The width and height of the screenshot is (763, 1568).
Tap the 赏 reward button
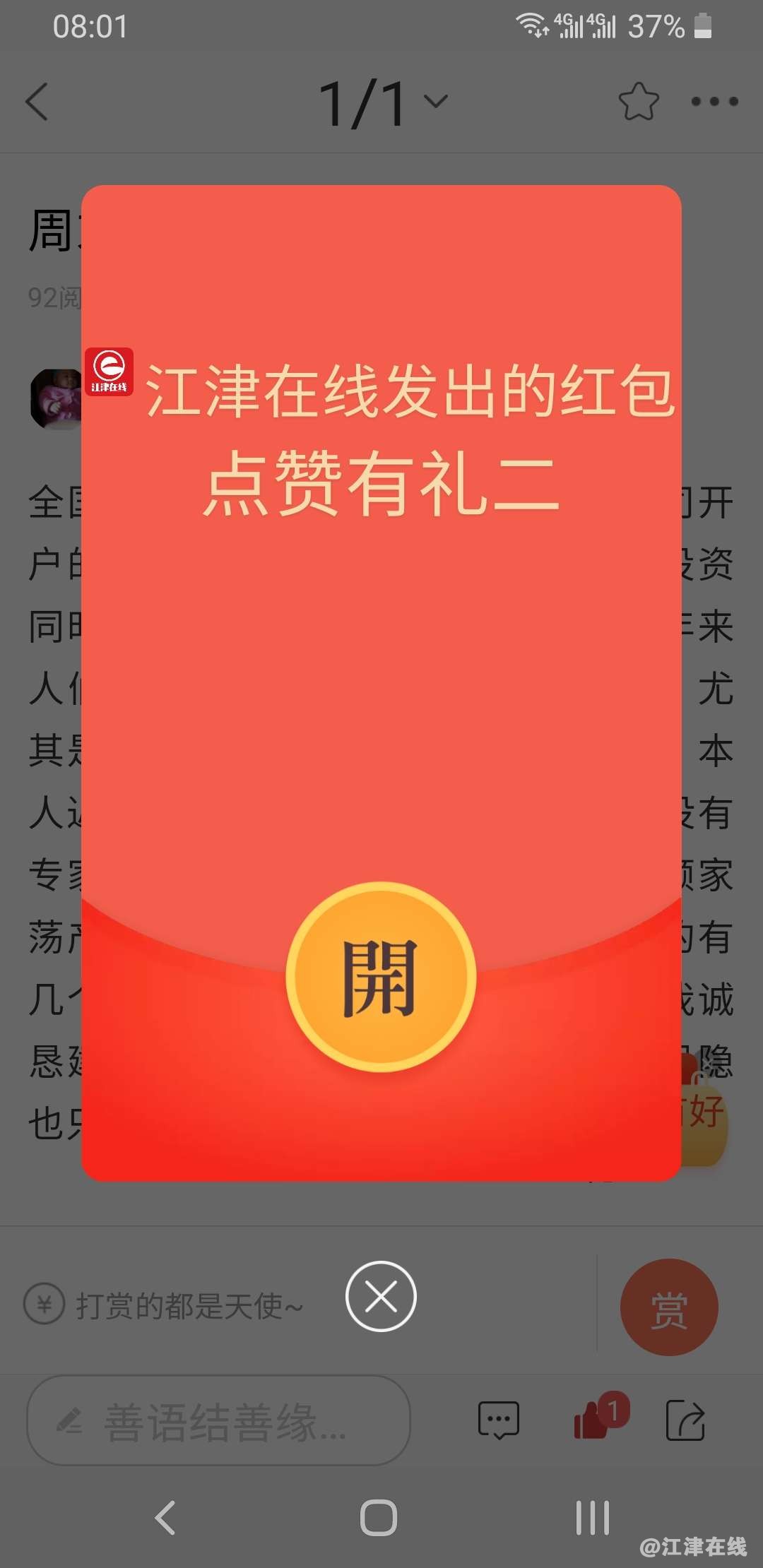[668, 1307]
